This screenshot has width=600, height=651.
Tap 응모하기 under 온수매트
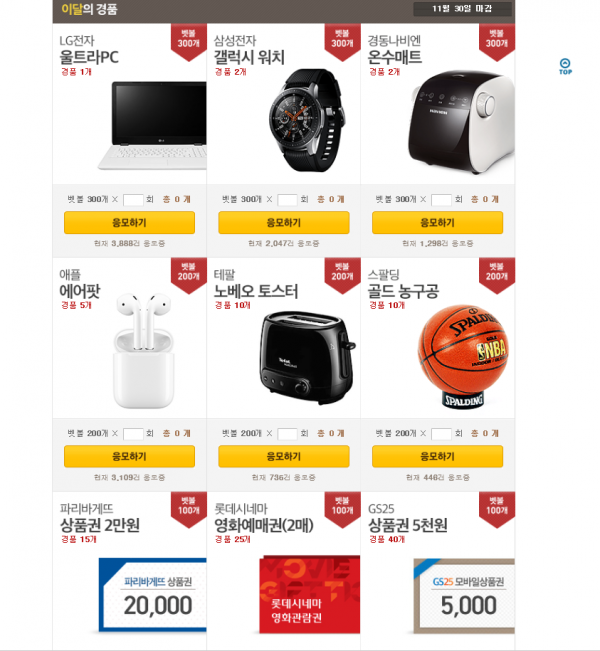437,222
